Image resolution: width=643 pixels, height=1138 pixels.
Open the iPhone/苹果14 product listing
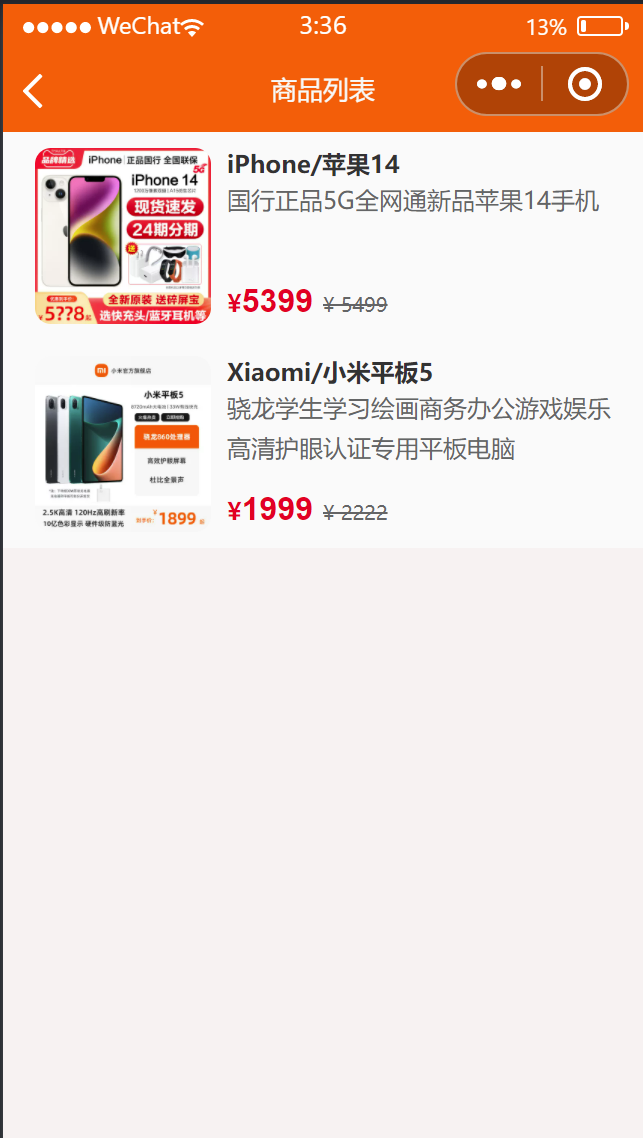coord(323,236)
